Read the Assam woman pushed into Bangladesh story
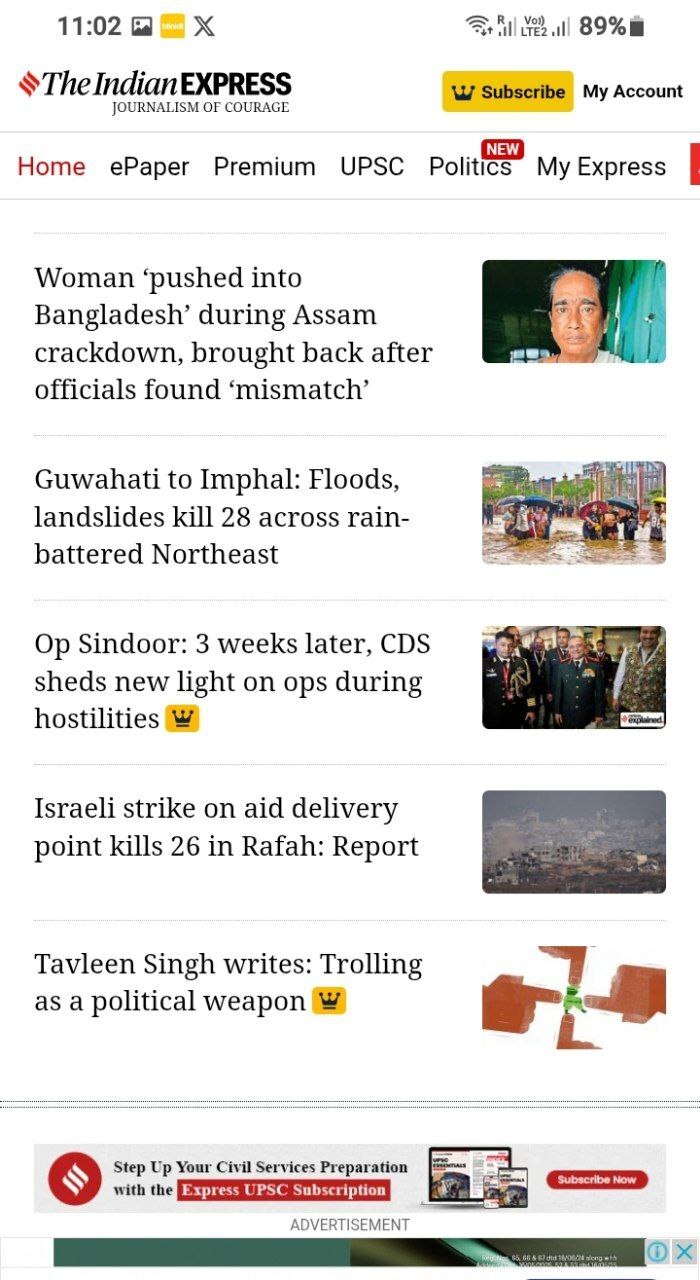The image size is (700, 1280). 233,334
